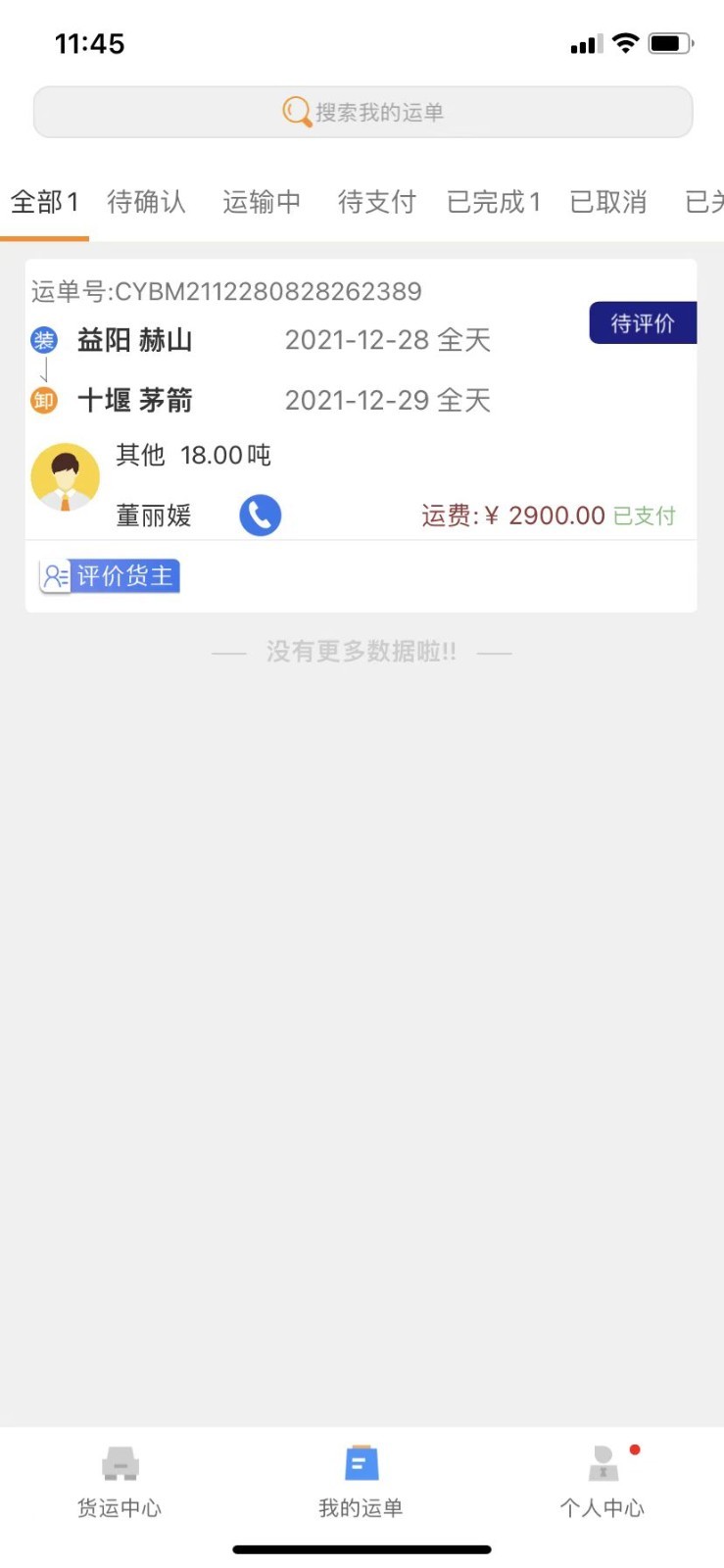Select the 全部 orders tab
The height and width of the screenshot is (1568, 724).
pos(44,202)
